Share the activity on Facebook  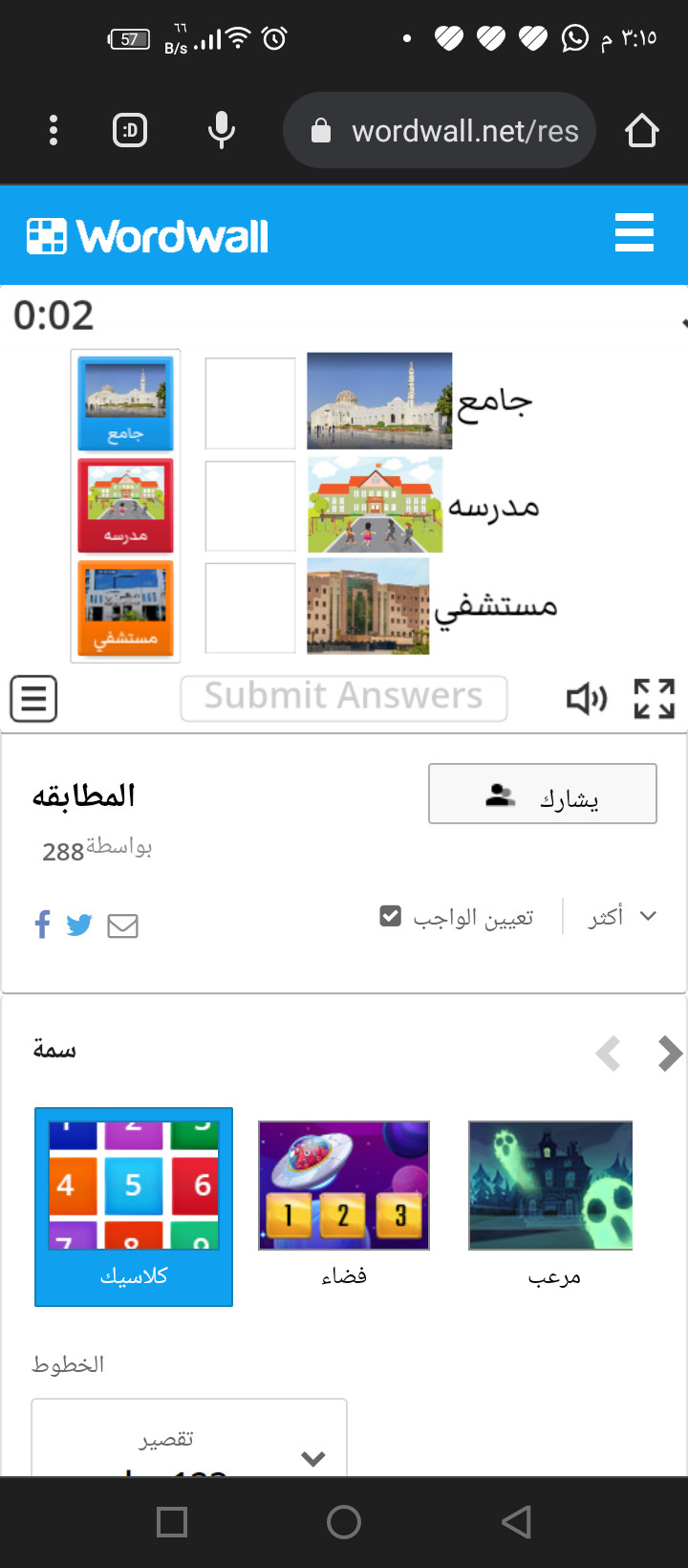click(42, 925)
